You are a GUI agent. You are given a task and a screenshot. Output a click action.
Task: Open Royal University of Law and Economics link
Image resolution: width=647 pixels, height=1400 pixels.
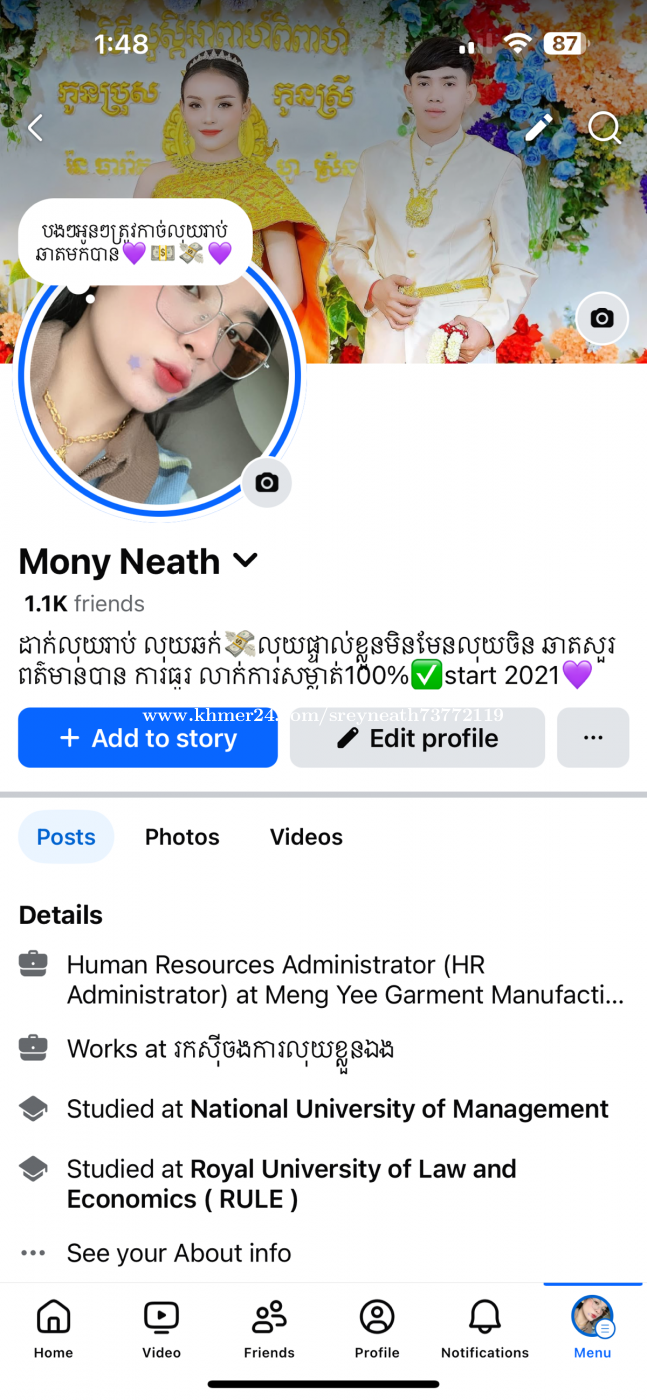click(292, 1184)
